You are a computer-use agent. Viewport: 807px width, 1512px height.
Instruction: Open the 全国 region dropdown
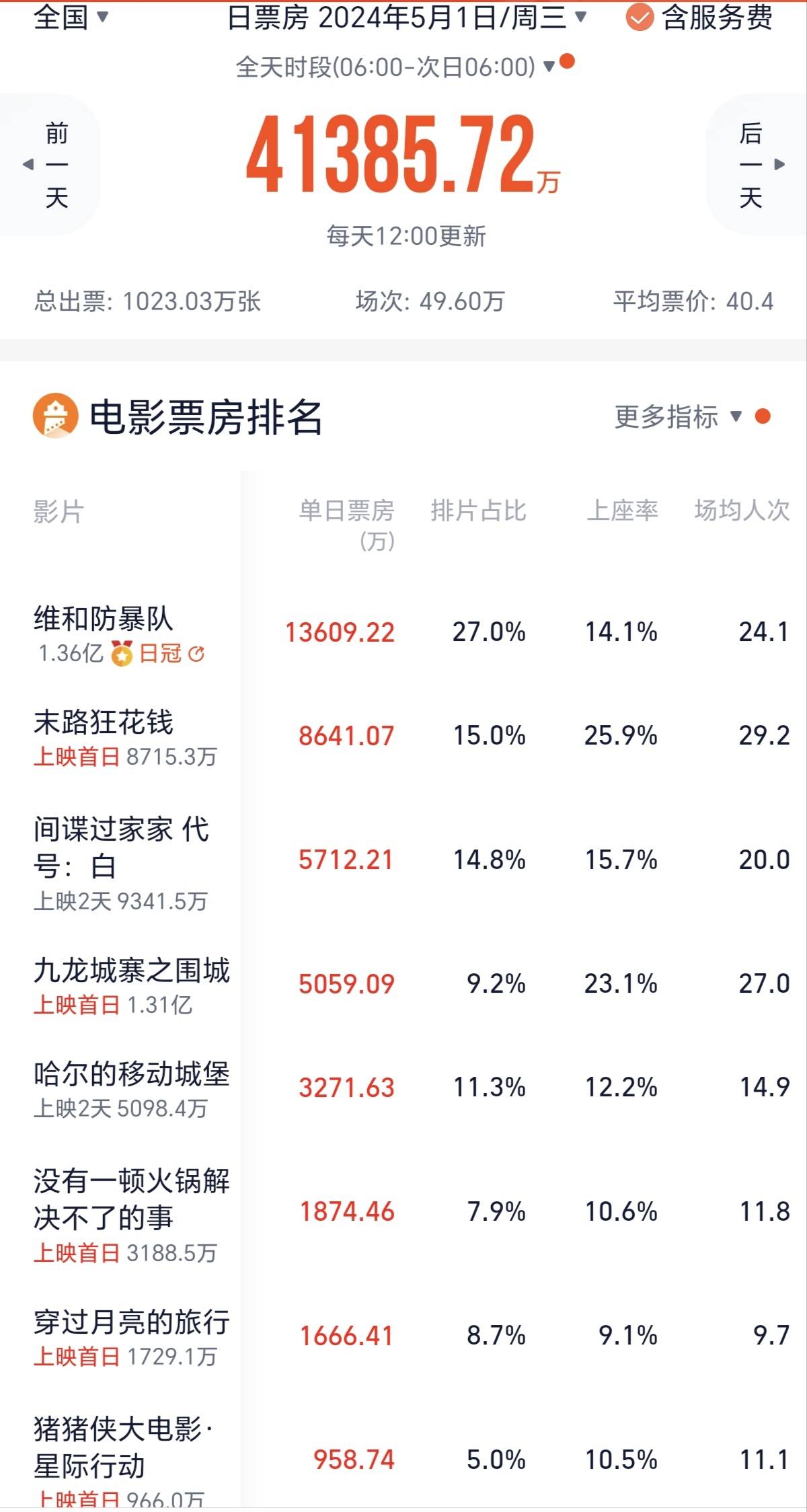(70, 17)
